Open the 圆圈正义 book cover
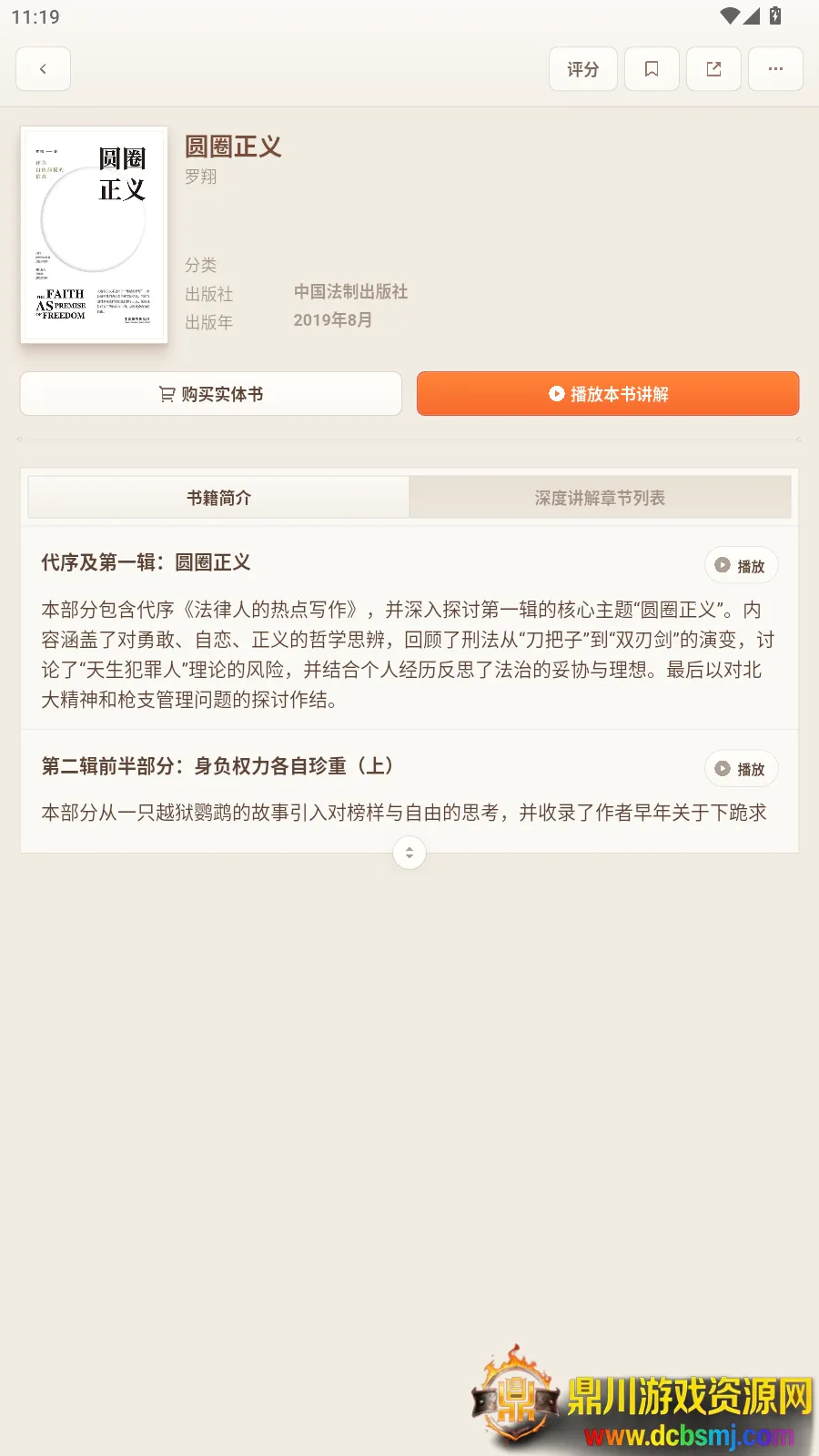Image resolution: width=819 pixels, height=1456 pixels. point(94,235)
